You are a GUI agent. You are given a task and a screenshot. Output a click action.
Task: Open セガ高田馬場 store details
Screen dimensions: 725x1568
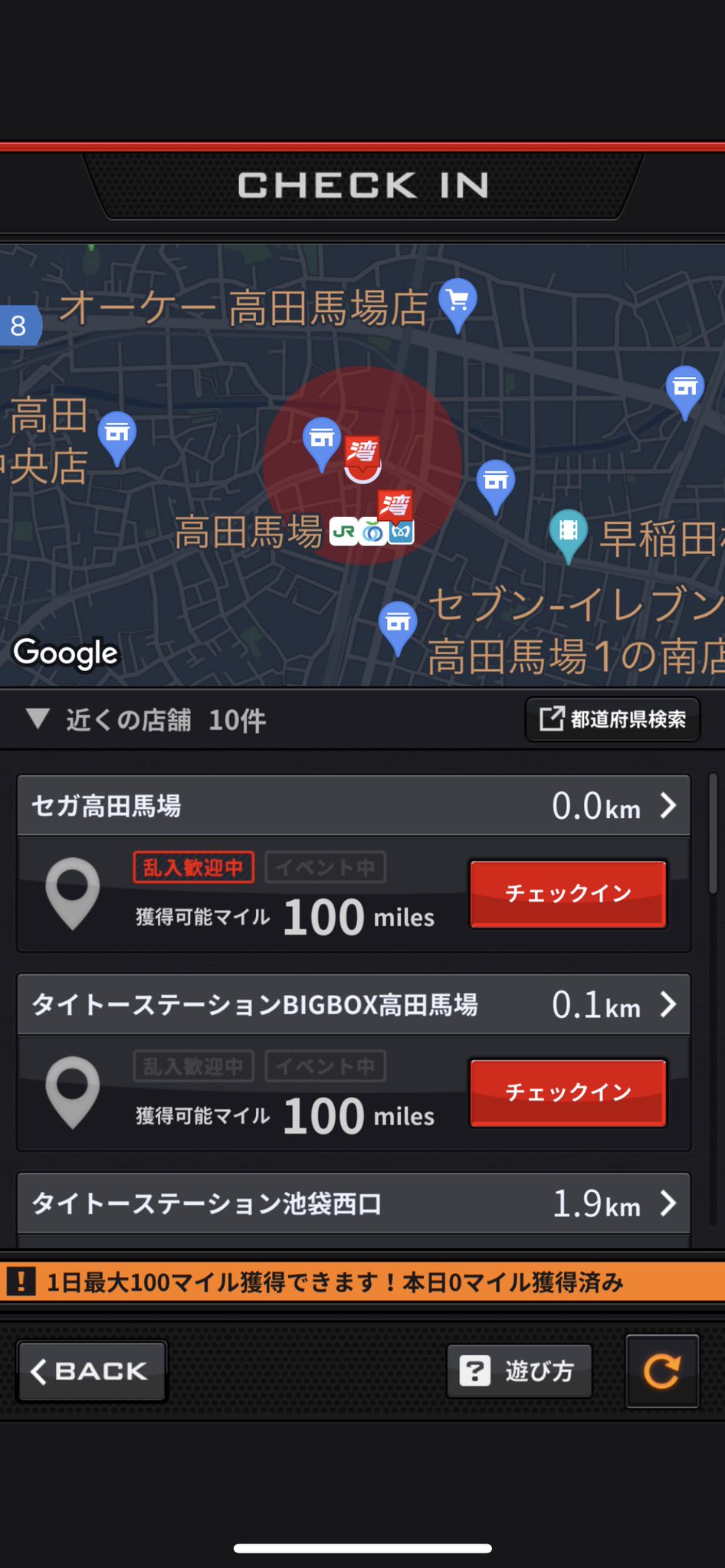[353, 806]
